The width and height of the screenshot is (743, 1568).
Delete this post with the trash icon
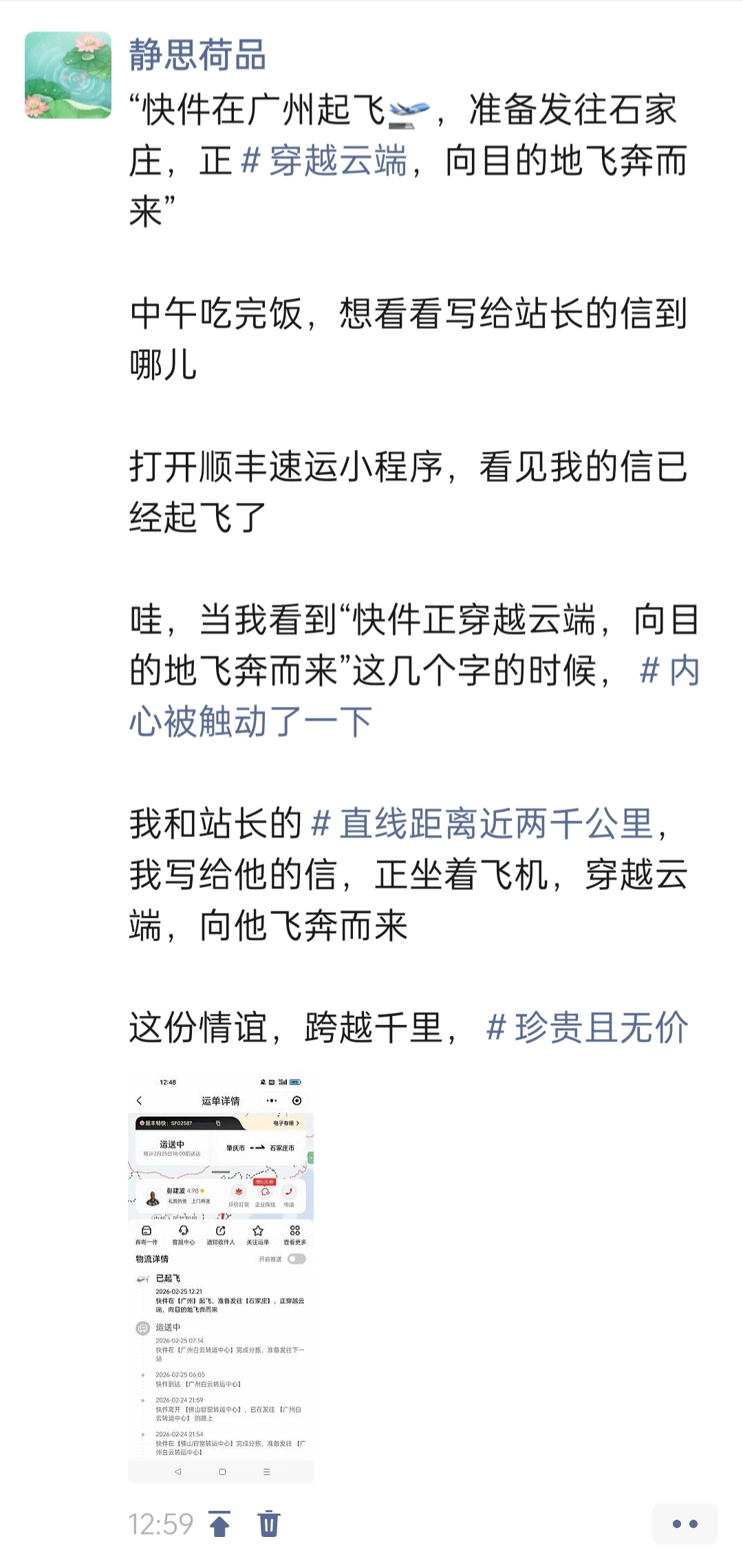(x=269, y=1525)
